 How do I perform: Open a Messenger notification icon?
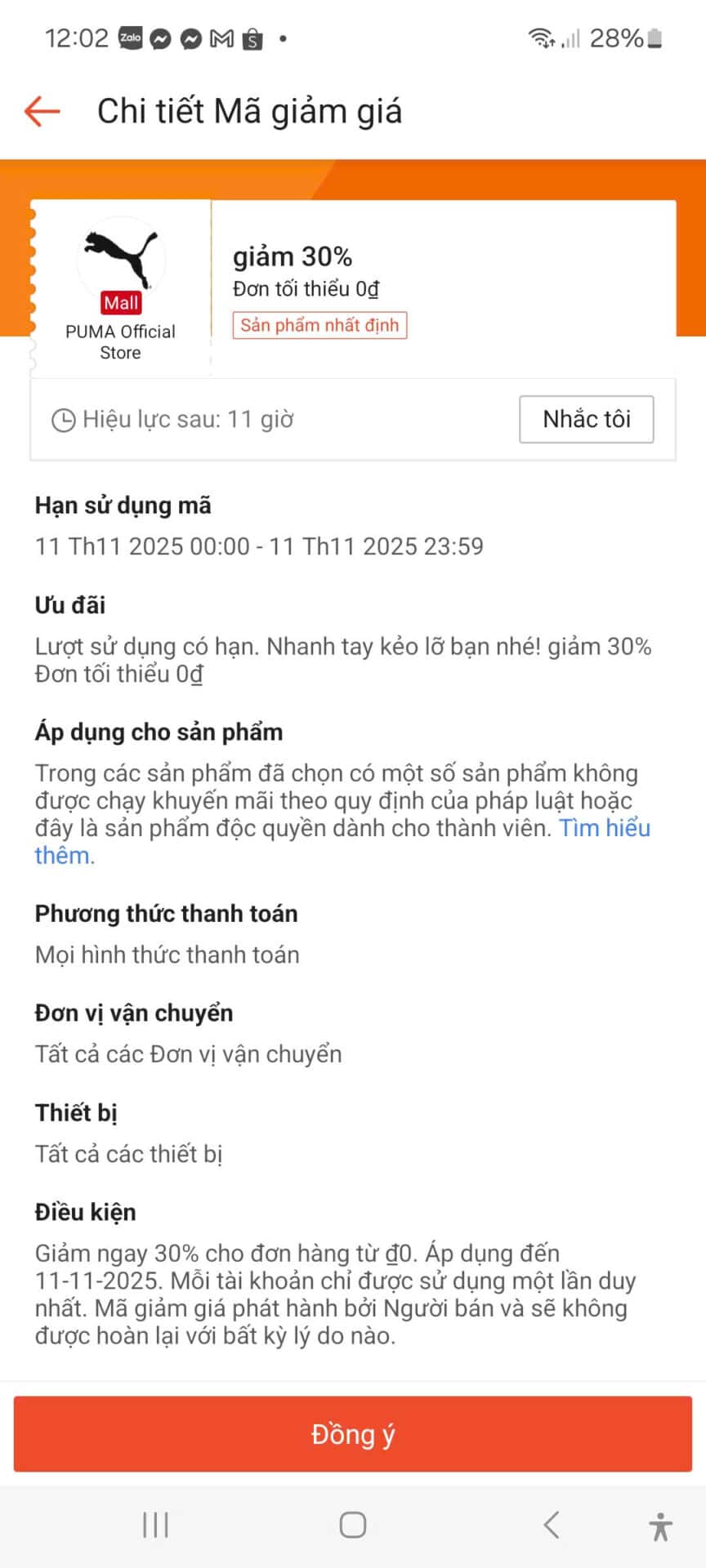point(159,37)
